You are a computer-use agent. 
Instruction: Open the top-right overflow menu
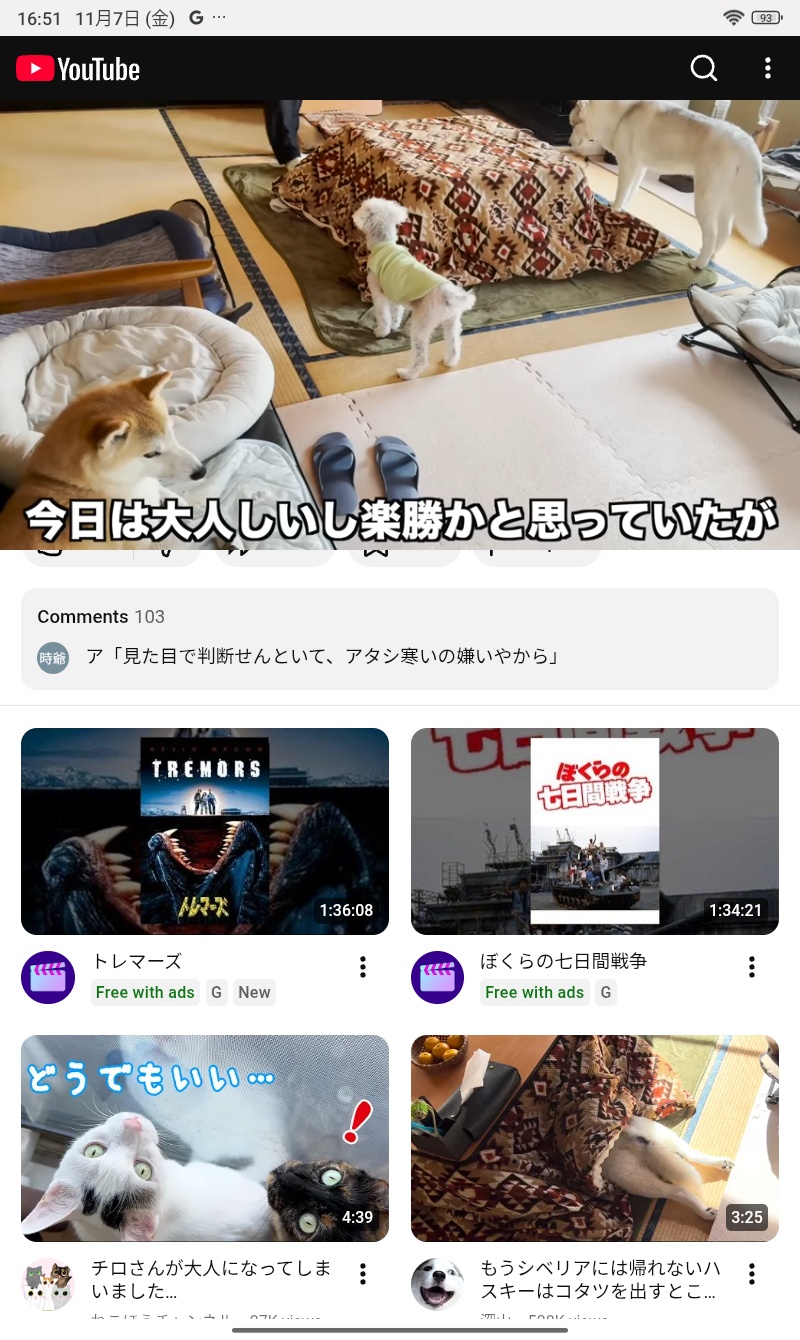767,68
